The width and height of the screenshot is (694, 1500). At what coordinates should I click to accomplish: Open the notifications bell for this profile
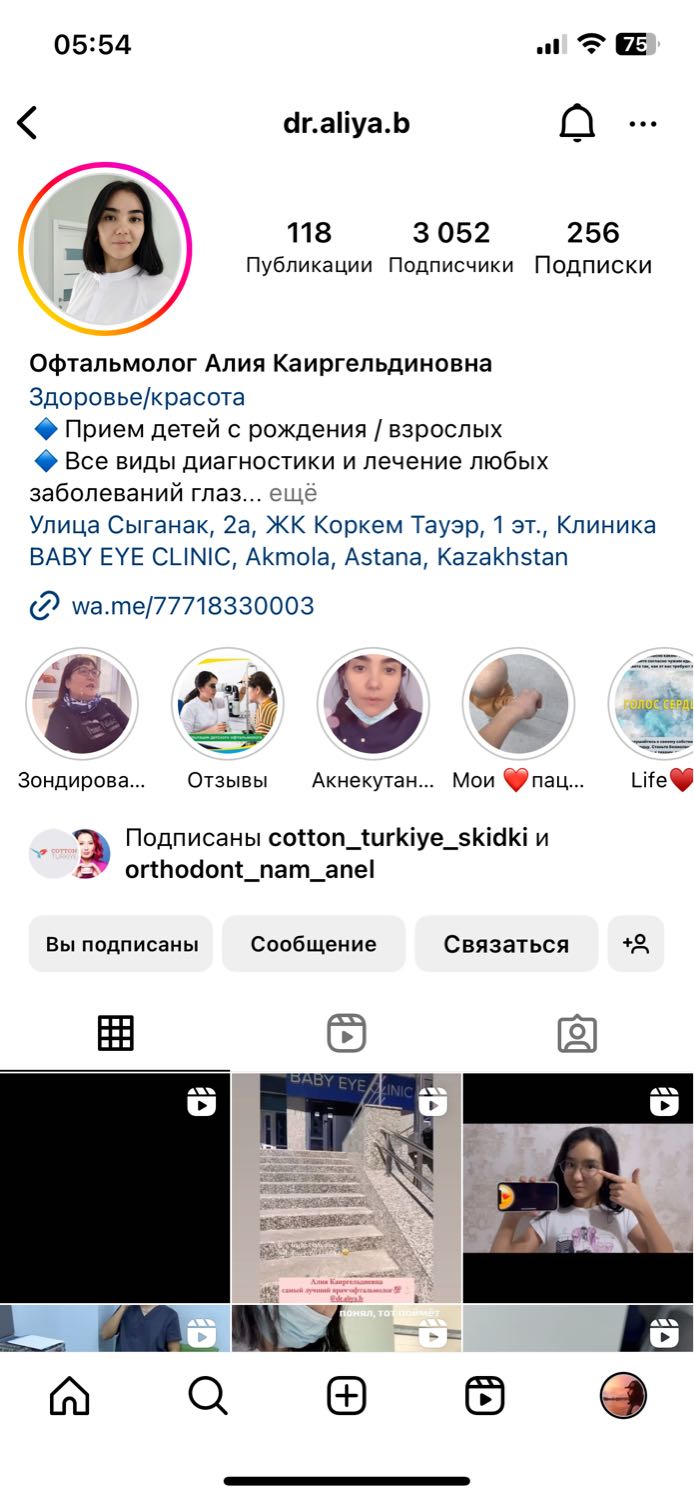pyautogui.click(x=577, y=124)
